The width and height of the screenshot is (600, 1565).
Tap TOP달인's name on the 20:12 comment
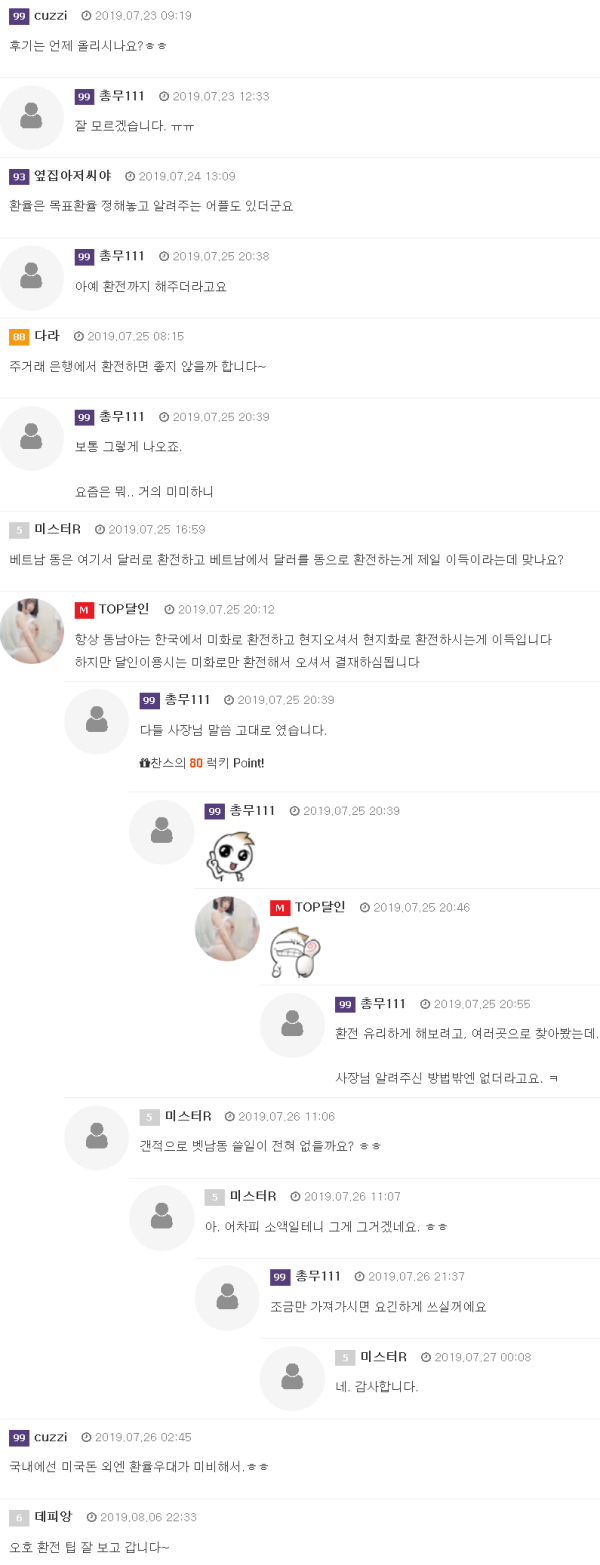click(123, 609)
